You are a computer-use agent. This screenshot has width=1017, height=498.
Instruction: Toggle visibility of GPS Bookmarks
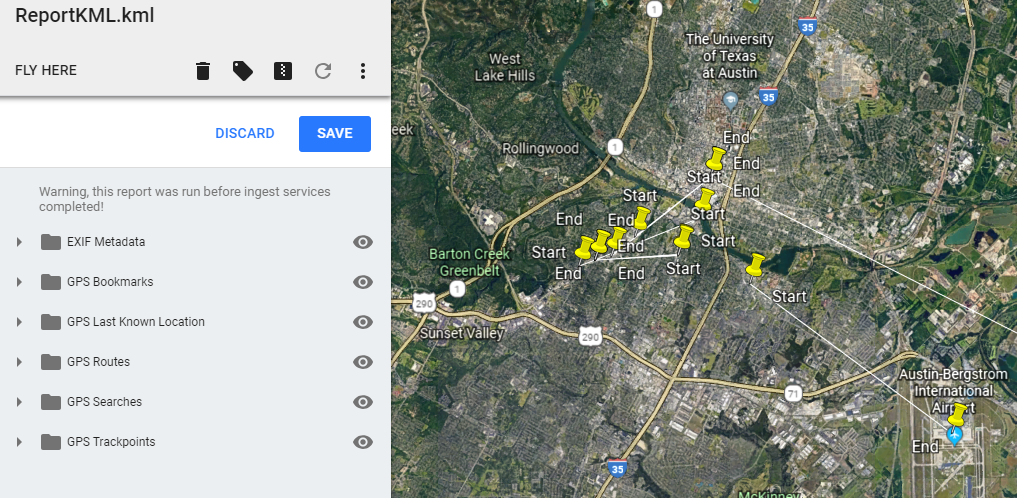point(363,282)
